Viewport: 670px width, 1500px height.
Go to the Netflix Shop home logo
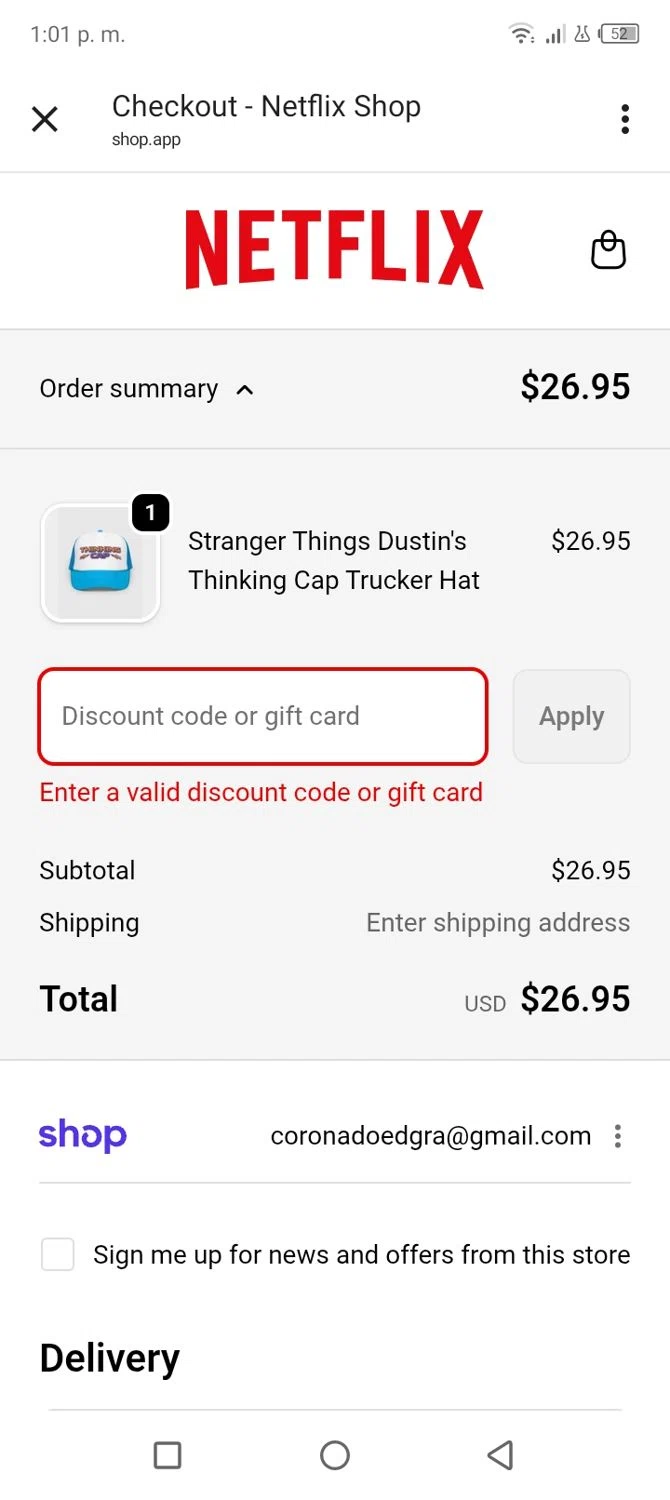click(x=334, y=250)
